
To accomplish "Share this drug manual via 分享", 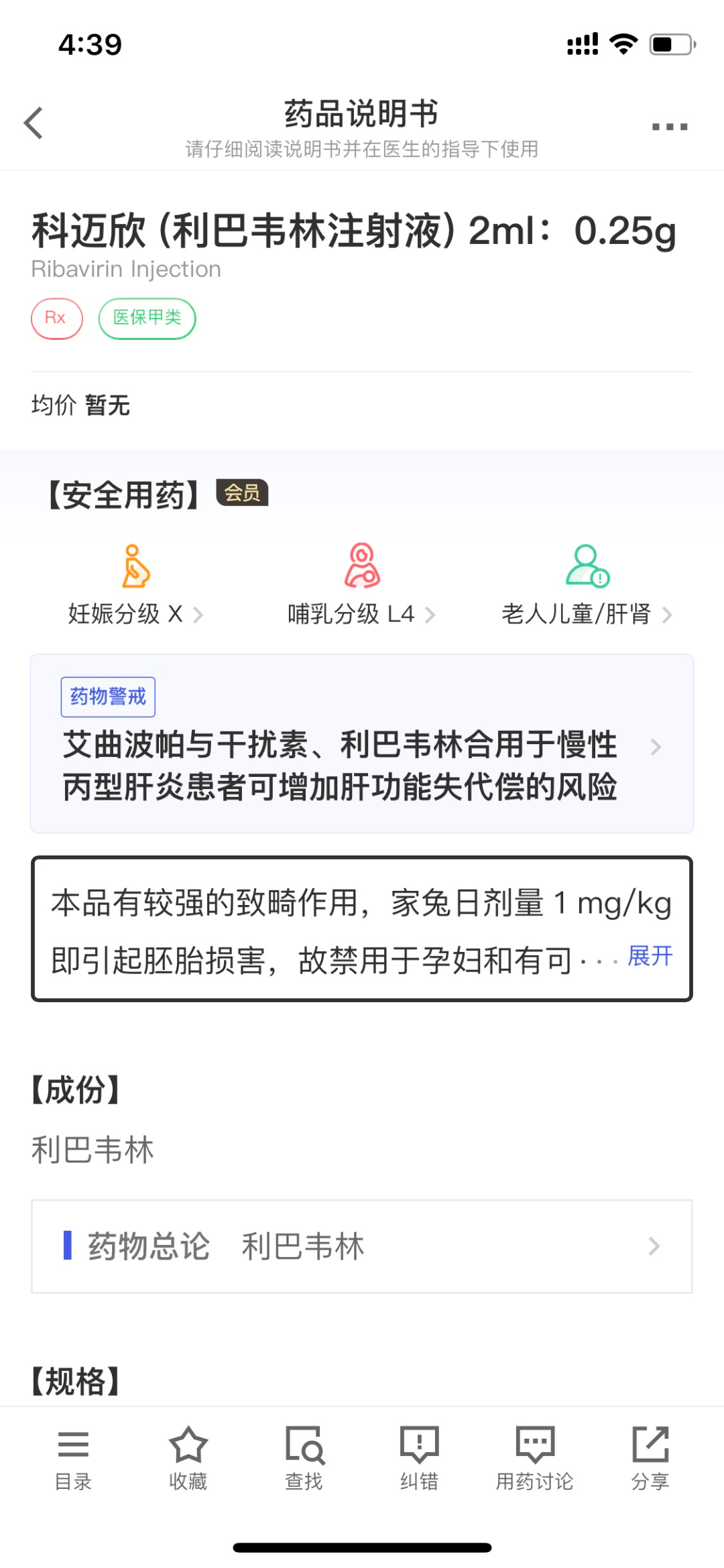I will click(x=650, y=1458).
